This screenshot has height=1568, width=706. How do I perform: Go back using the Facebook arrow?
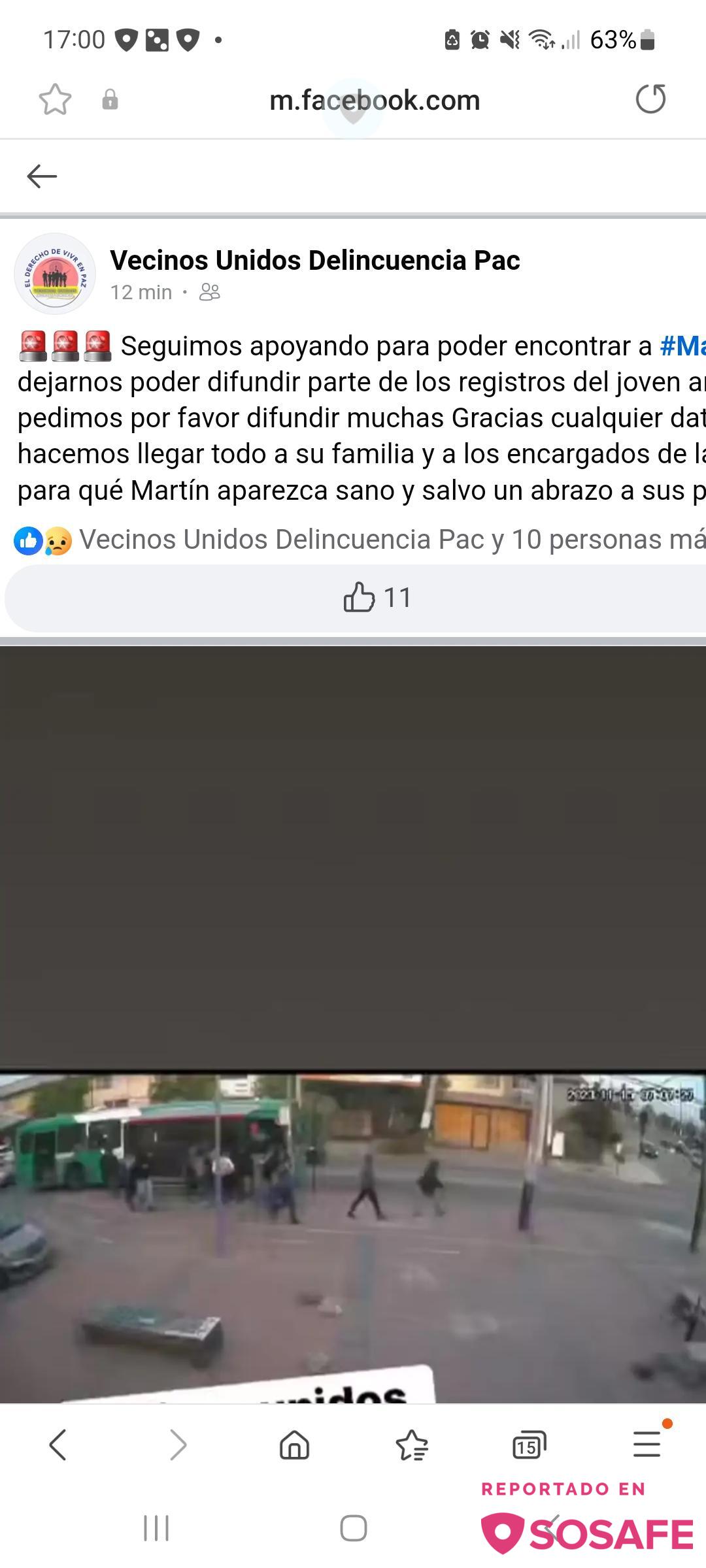click(42, 176)
